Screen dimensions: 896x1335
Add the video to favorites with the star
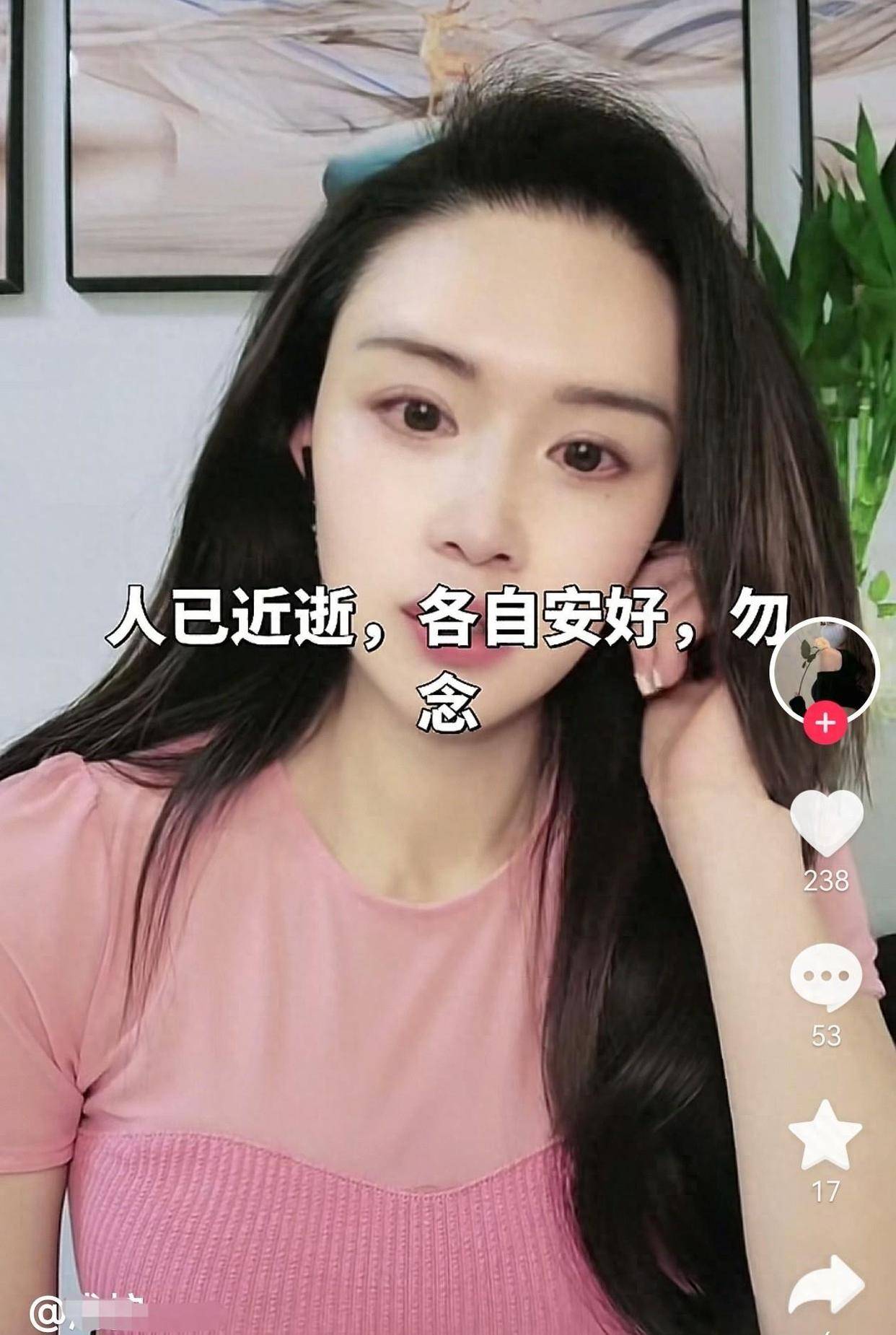(825, 1134)
